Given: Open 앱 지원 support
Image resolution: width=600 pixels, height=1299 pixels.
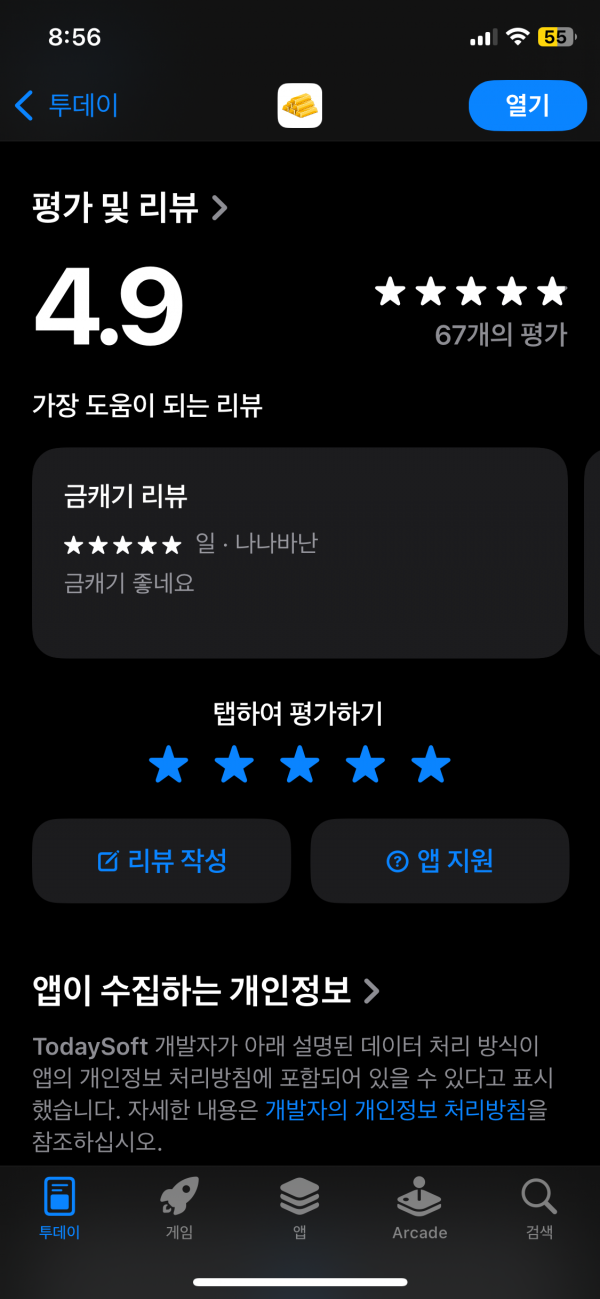Looking at the screenshot, I should [x=440, y=861].
